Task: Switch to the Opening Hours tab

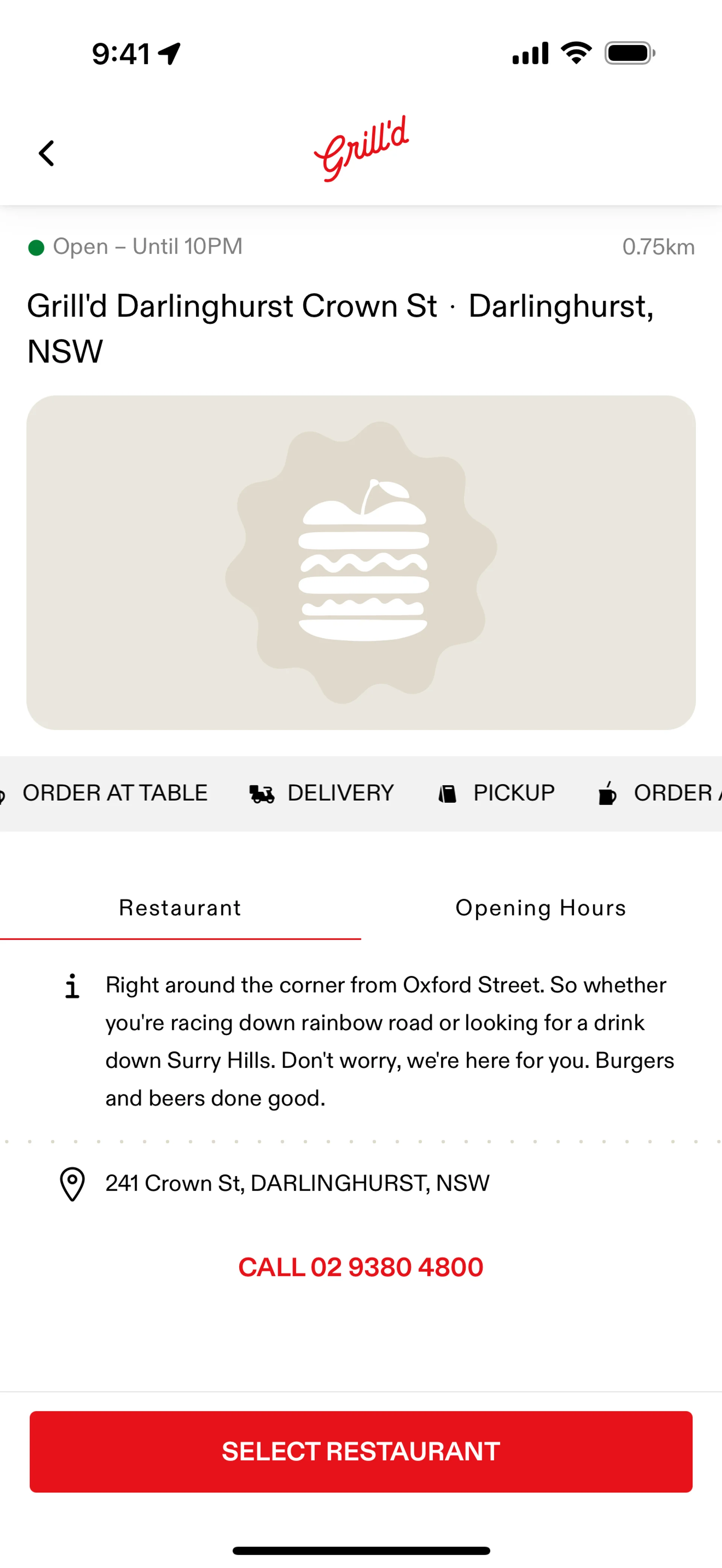Action: [x=541, y=908]
